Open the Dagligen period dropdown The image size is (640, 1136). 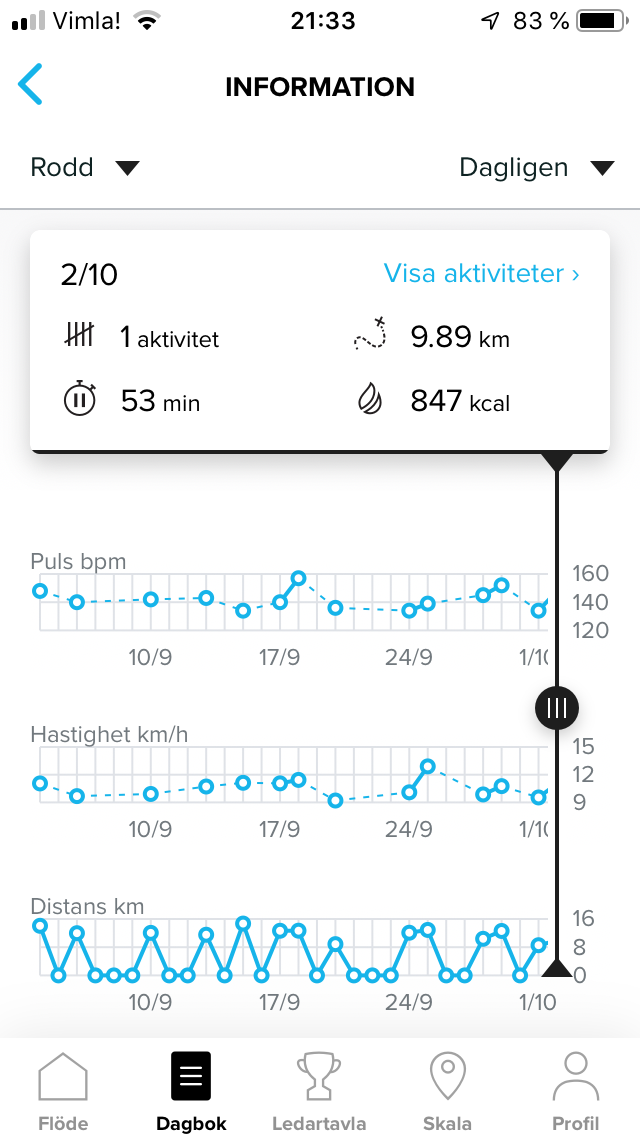(x=536, y=168)
